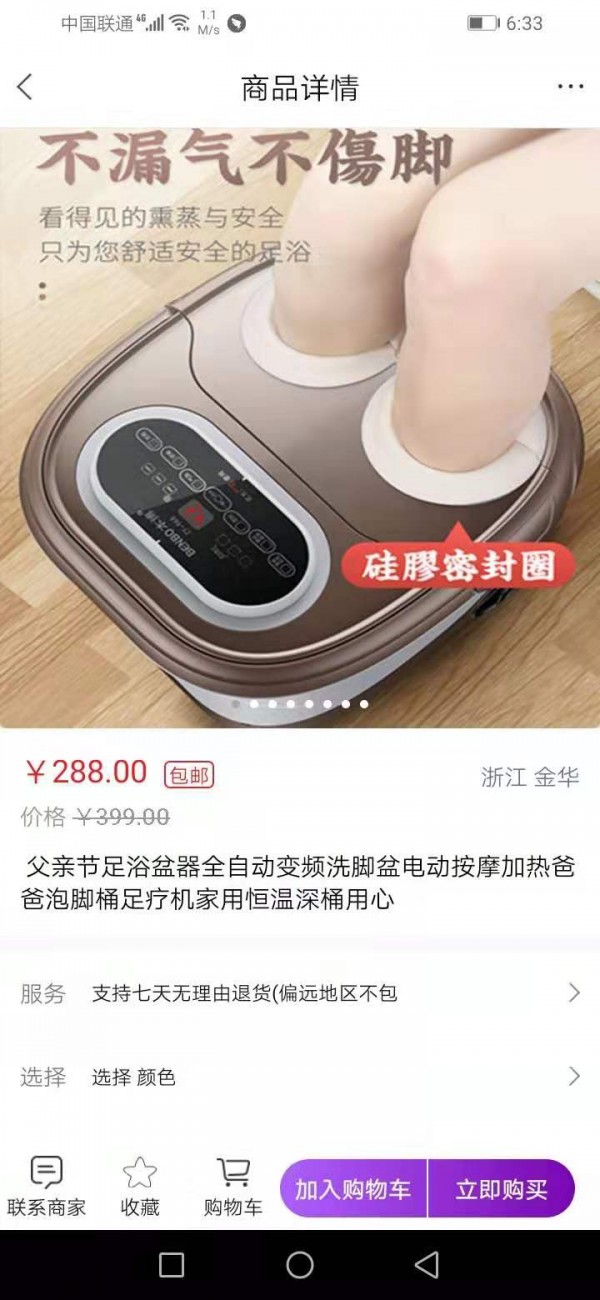Go back from the product details page
The image size is (600, 1300).
pyautogui.click(x=26, y=88)
